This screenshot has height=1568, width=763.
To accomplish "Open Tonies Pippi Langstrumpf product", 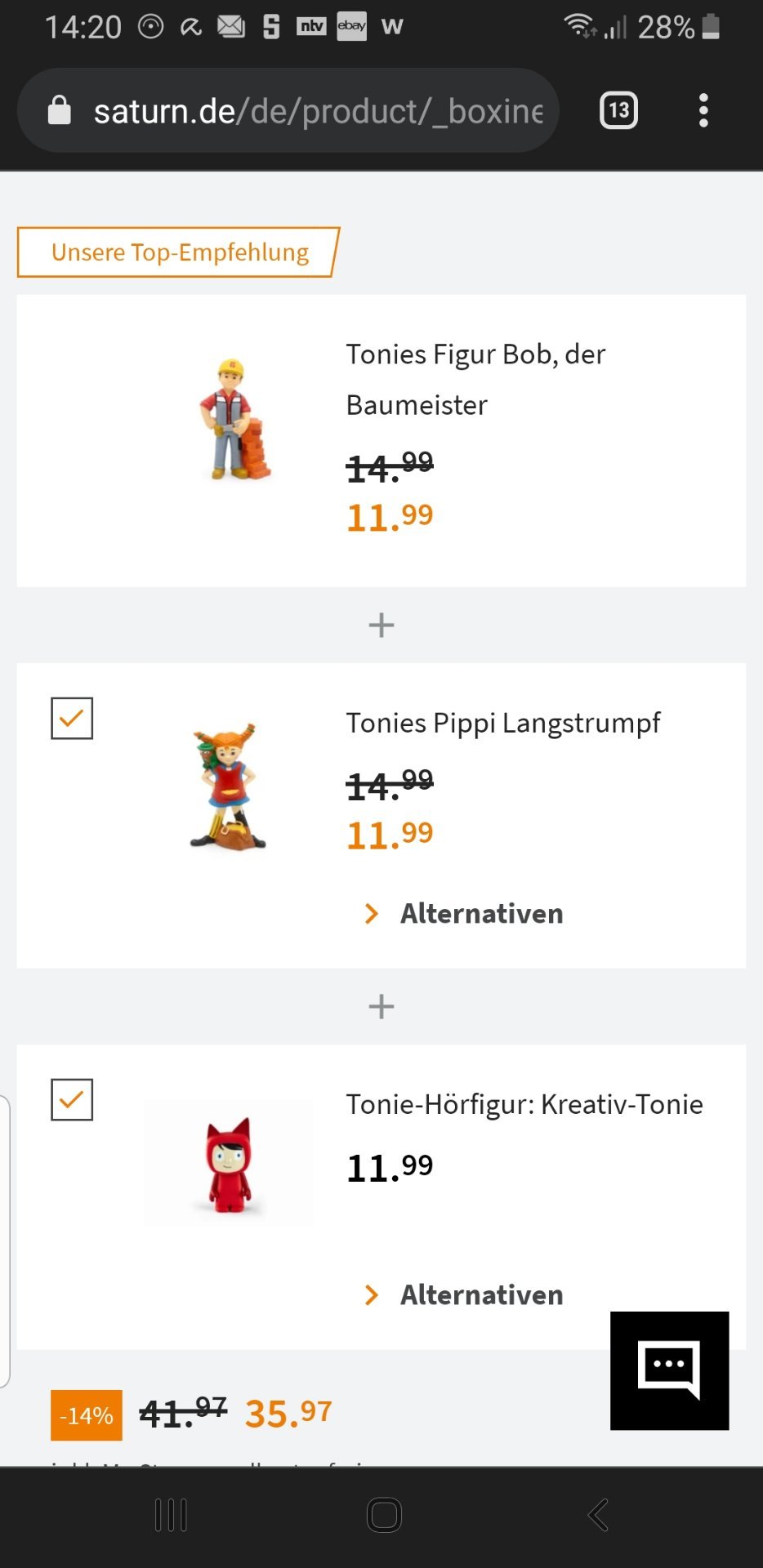I will [503, 723].
